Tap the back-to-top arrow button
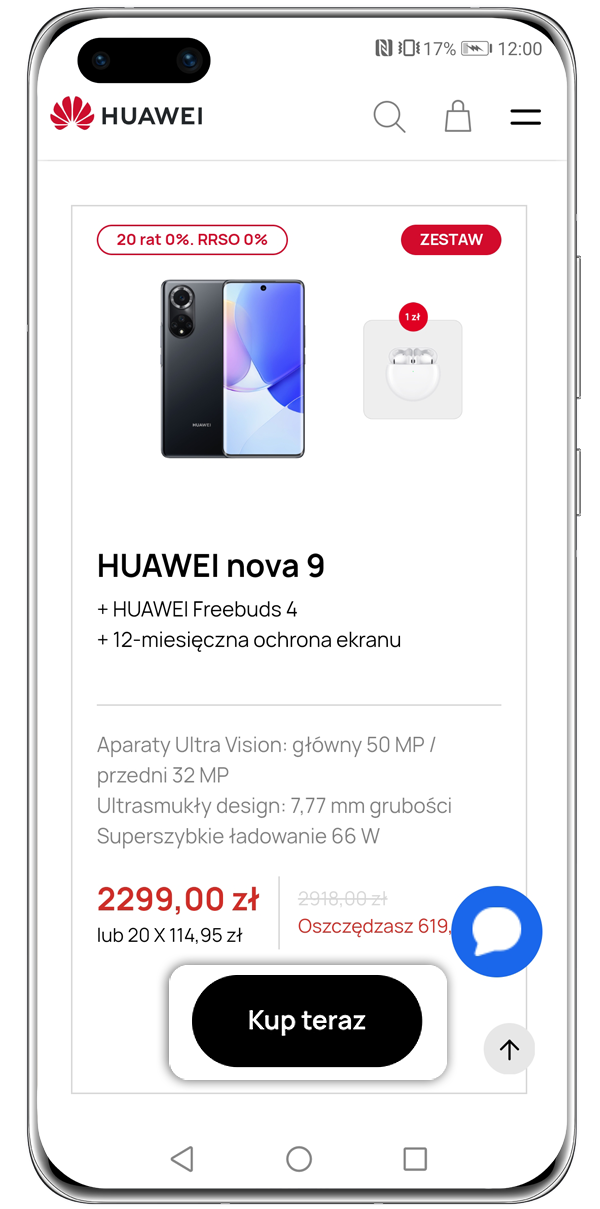The image size is (600, 1209). click(510, 1050)
